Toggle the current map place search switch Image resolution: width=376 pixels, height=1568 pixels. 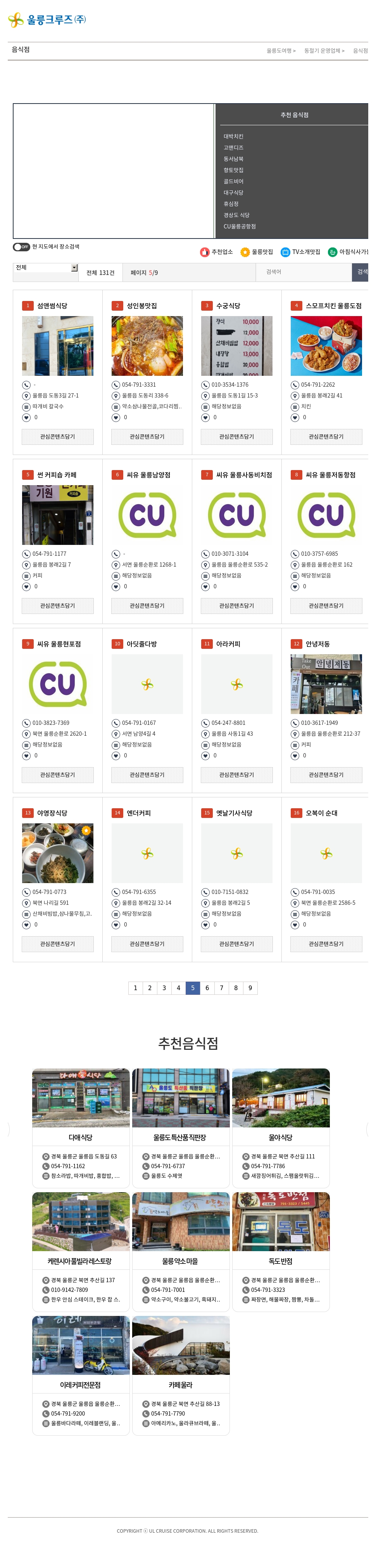click(x=21, y=247)
